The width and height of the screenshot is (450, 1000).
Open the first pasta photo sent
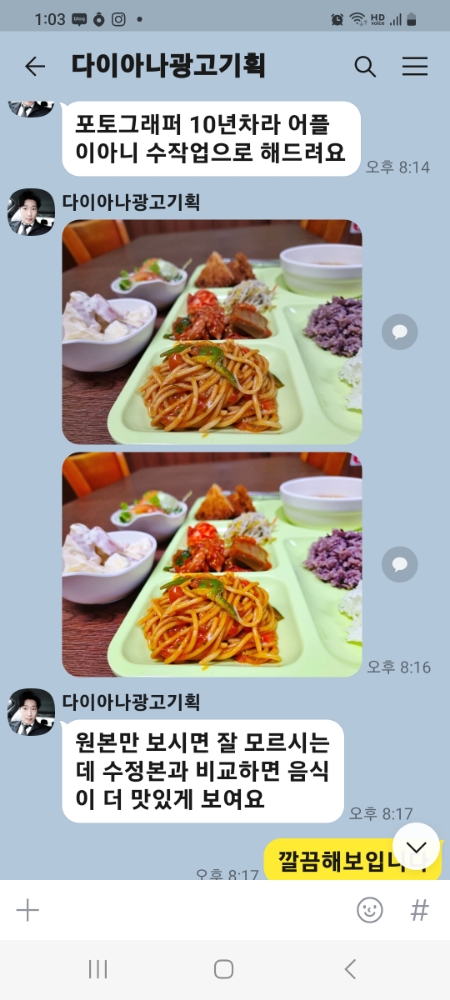(212, 332)
